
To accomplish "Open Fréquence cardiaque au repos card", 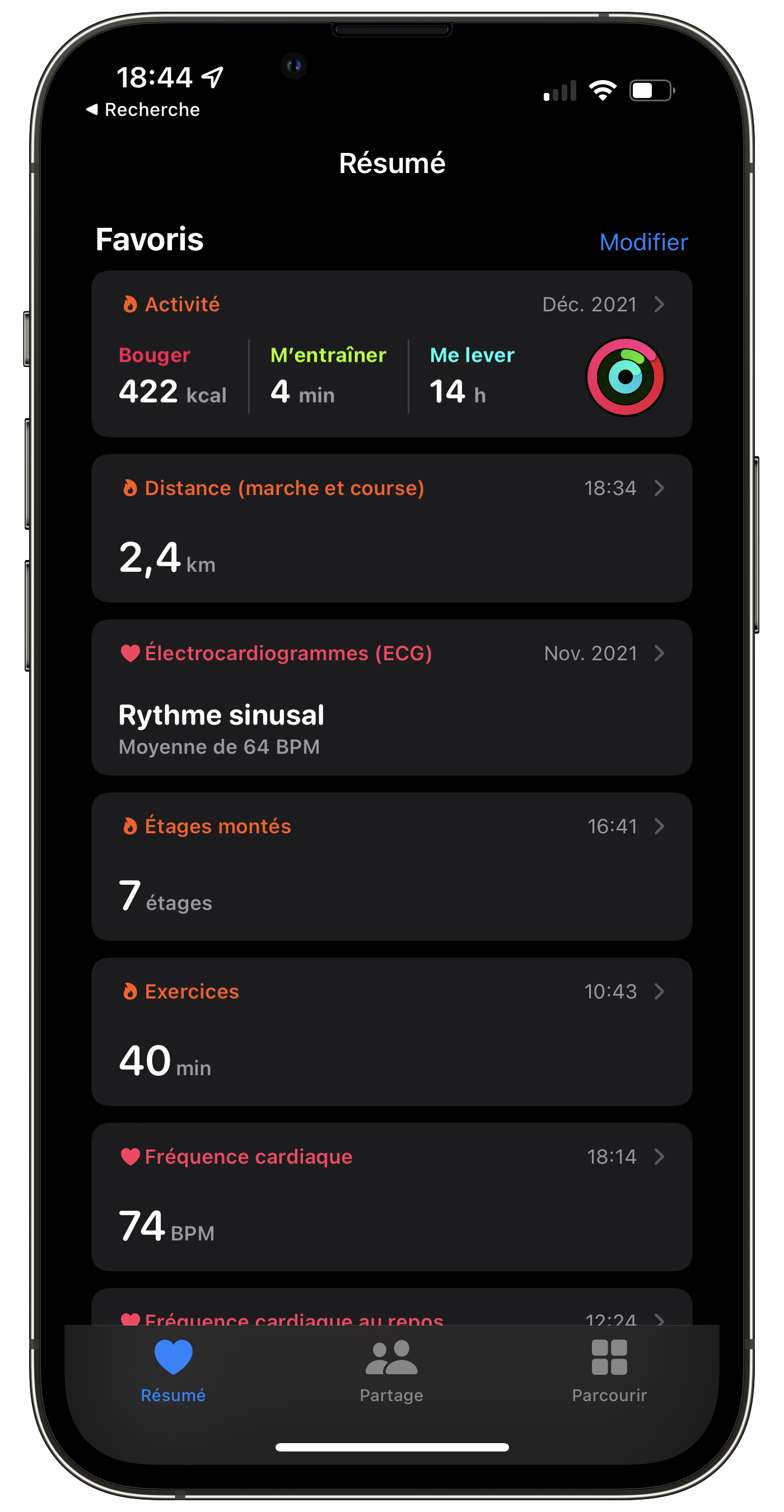I will (x=392, y=1307).
